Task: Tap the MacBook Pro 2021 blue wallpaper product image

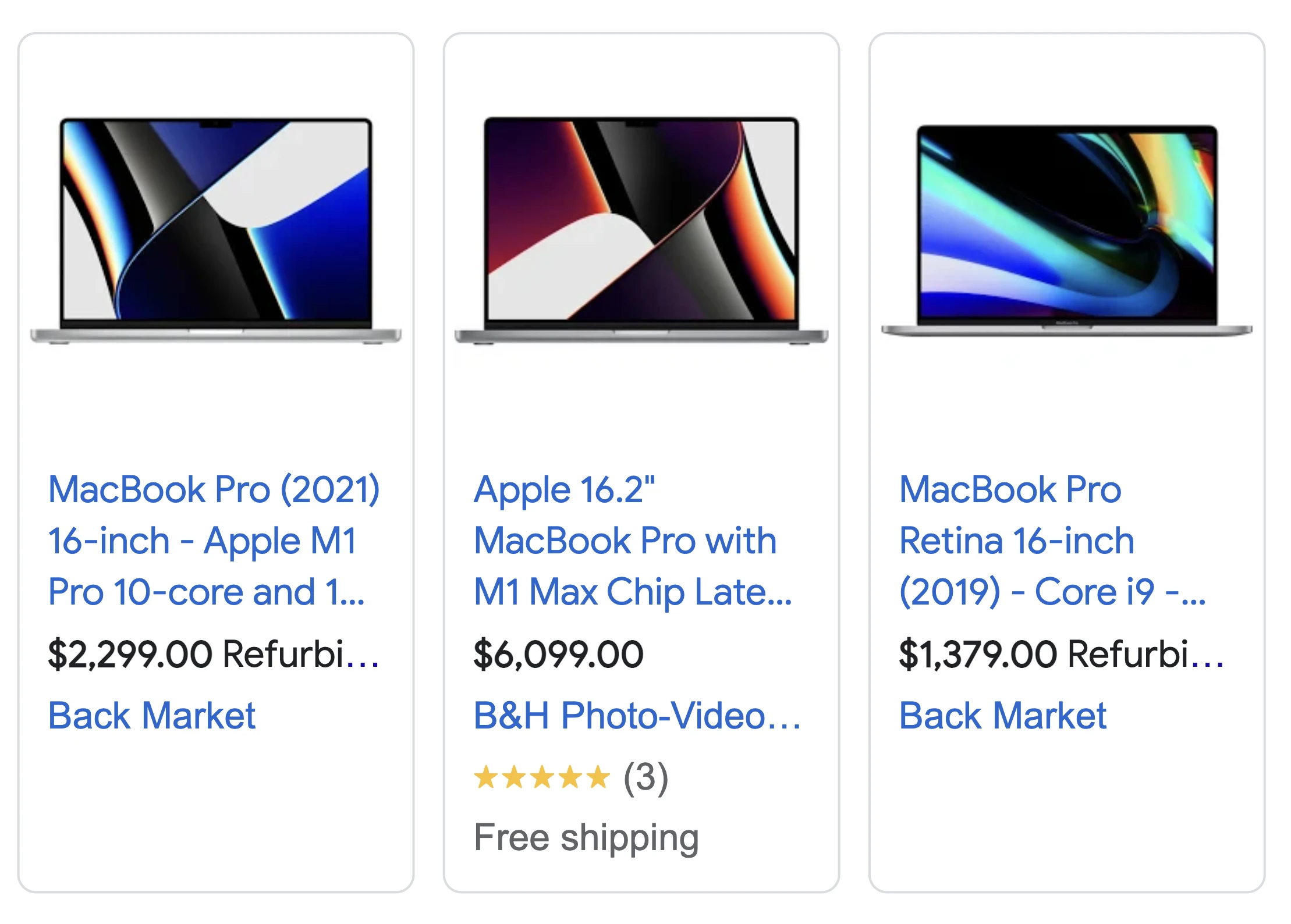Action: coord(216,230)
